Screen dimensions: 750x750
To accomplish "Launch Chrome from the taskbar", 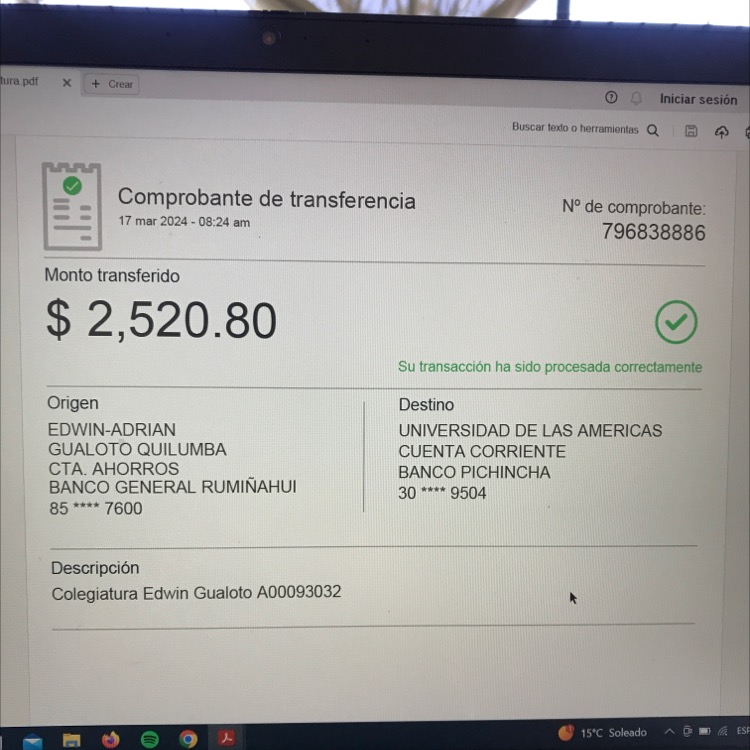I will [188, 740].
